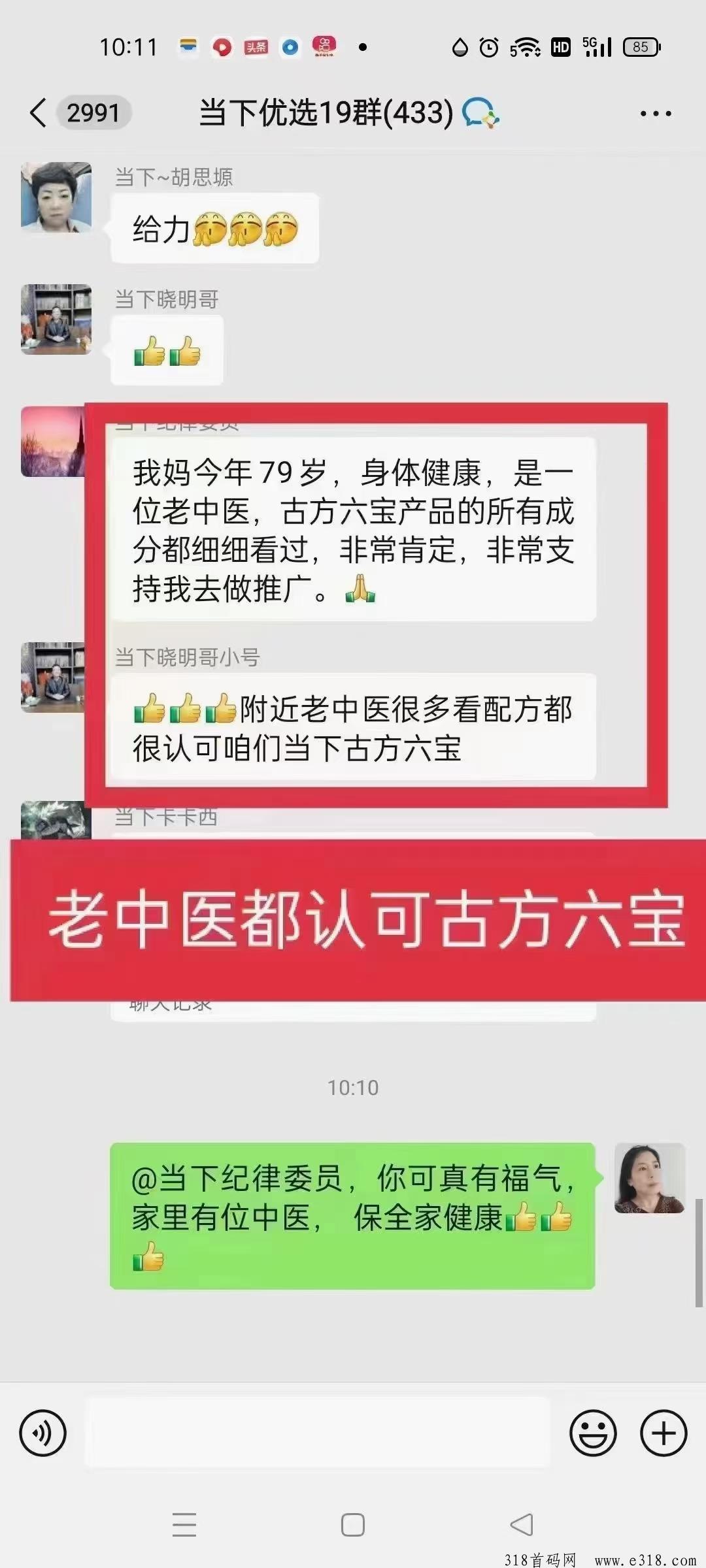Screen dimensions: 706x1568
Task: View 当下晓明哥小号's profile avatar
Action: 53,677
